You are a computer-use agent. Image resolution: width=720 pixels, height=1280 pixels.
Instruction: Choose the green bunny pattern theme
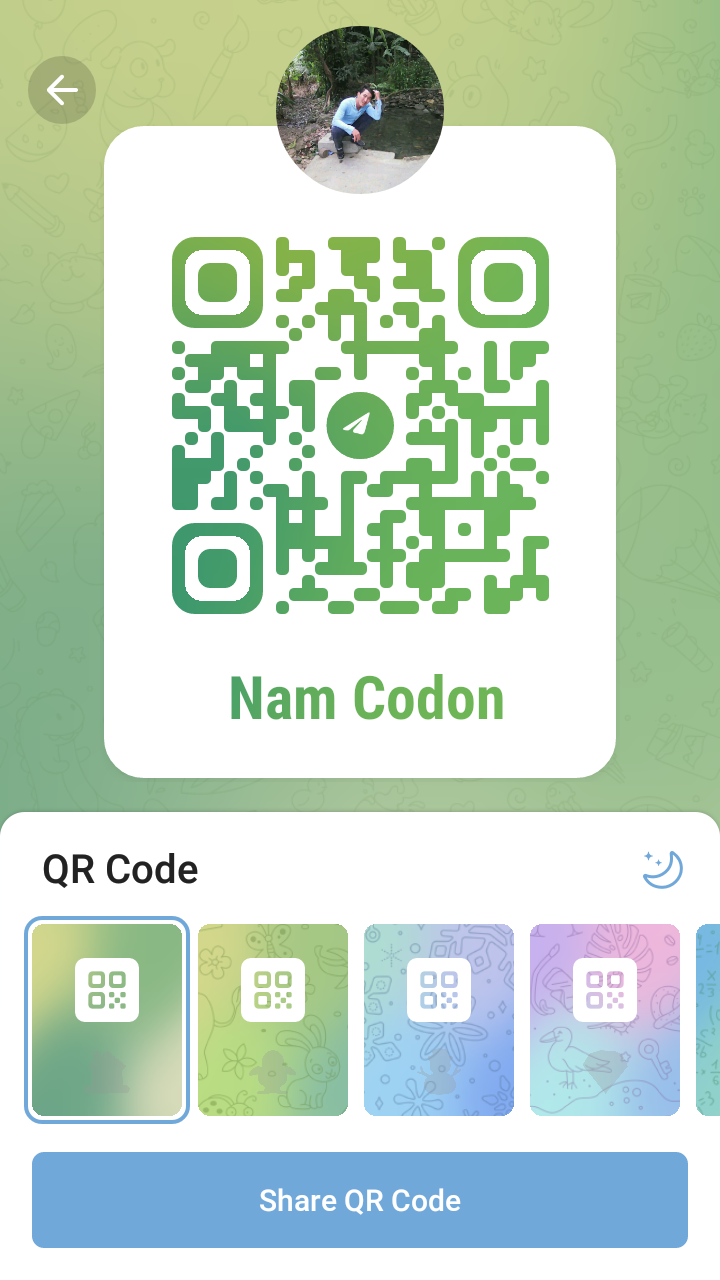pyautogui.click(x=273, y=1020)
